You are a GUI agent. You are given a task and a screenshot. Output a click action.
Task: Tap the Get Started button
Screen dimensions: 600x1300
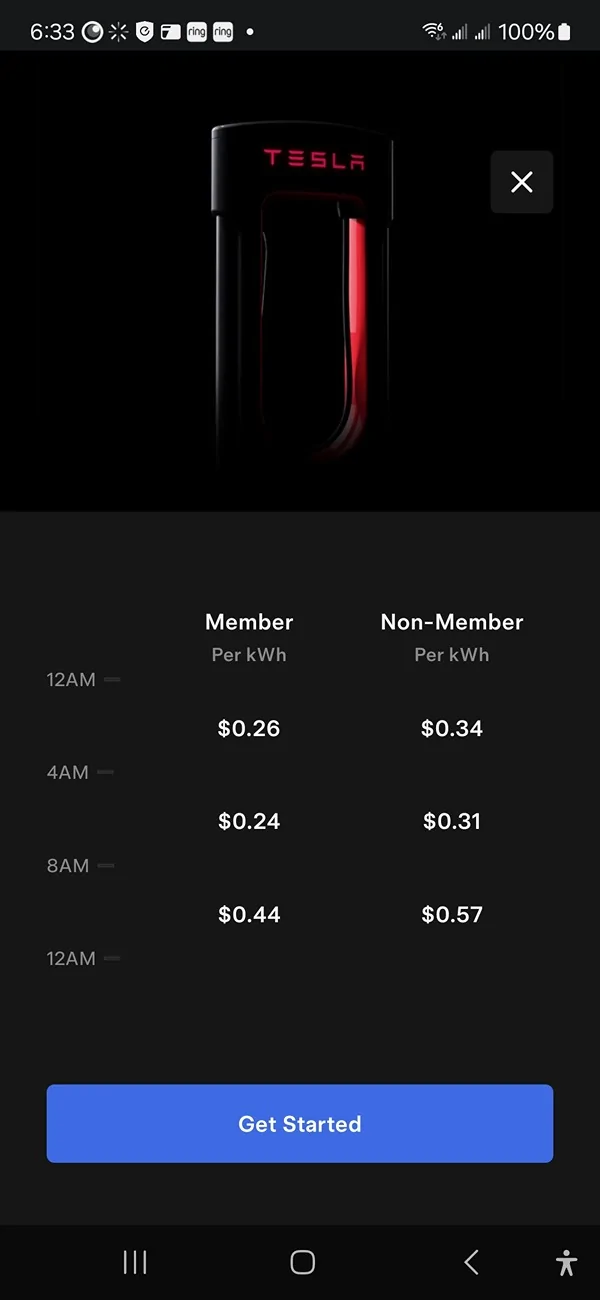300,1124
